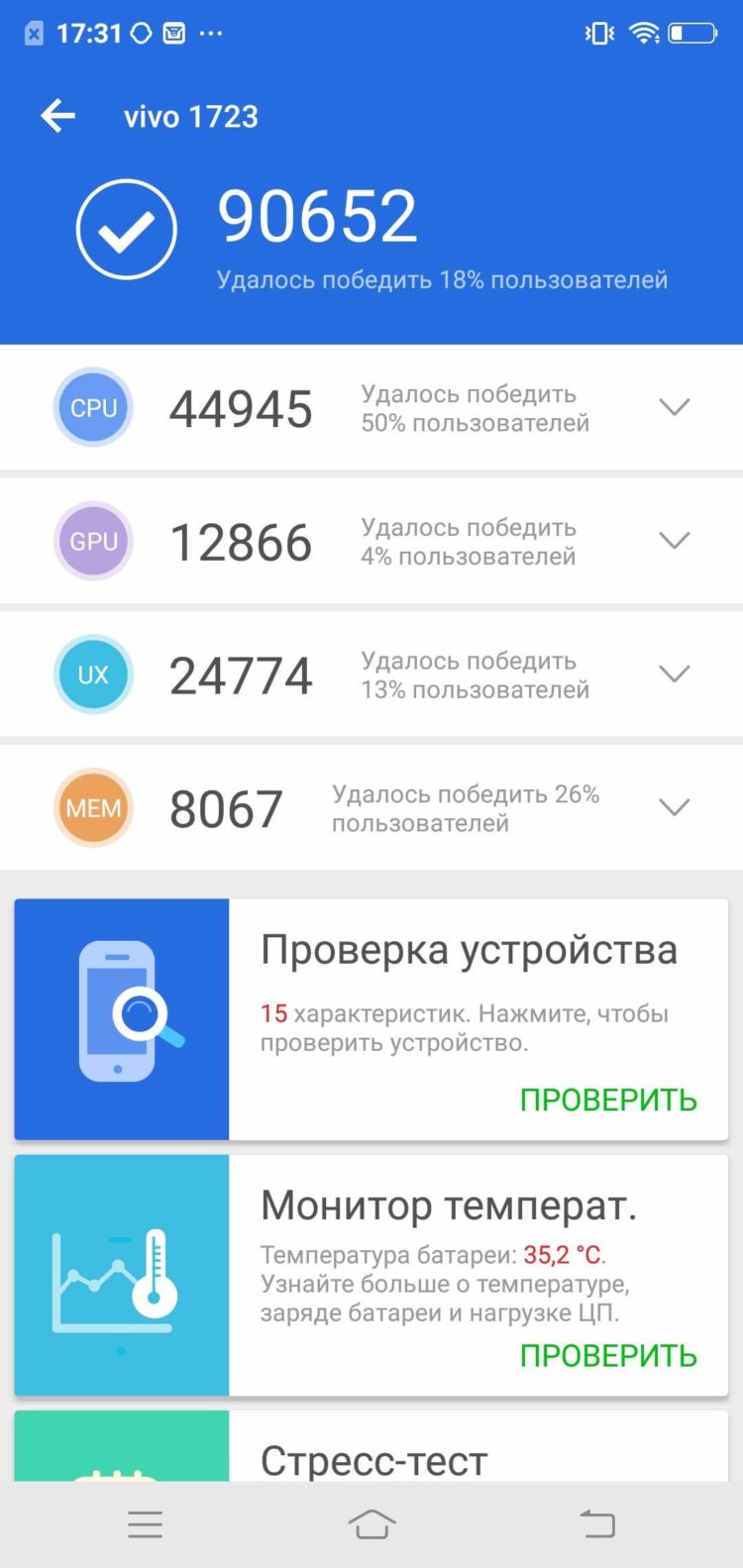Expand the MEM section chevron
Screen dimensions: 743x1568
tap(674, 806)
